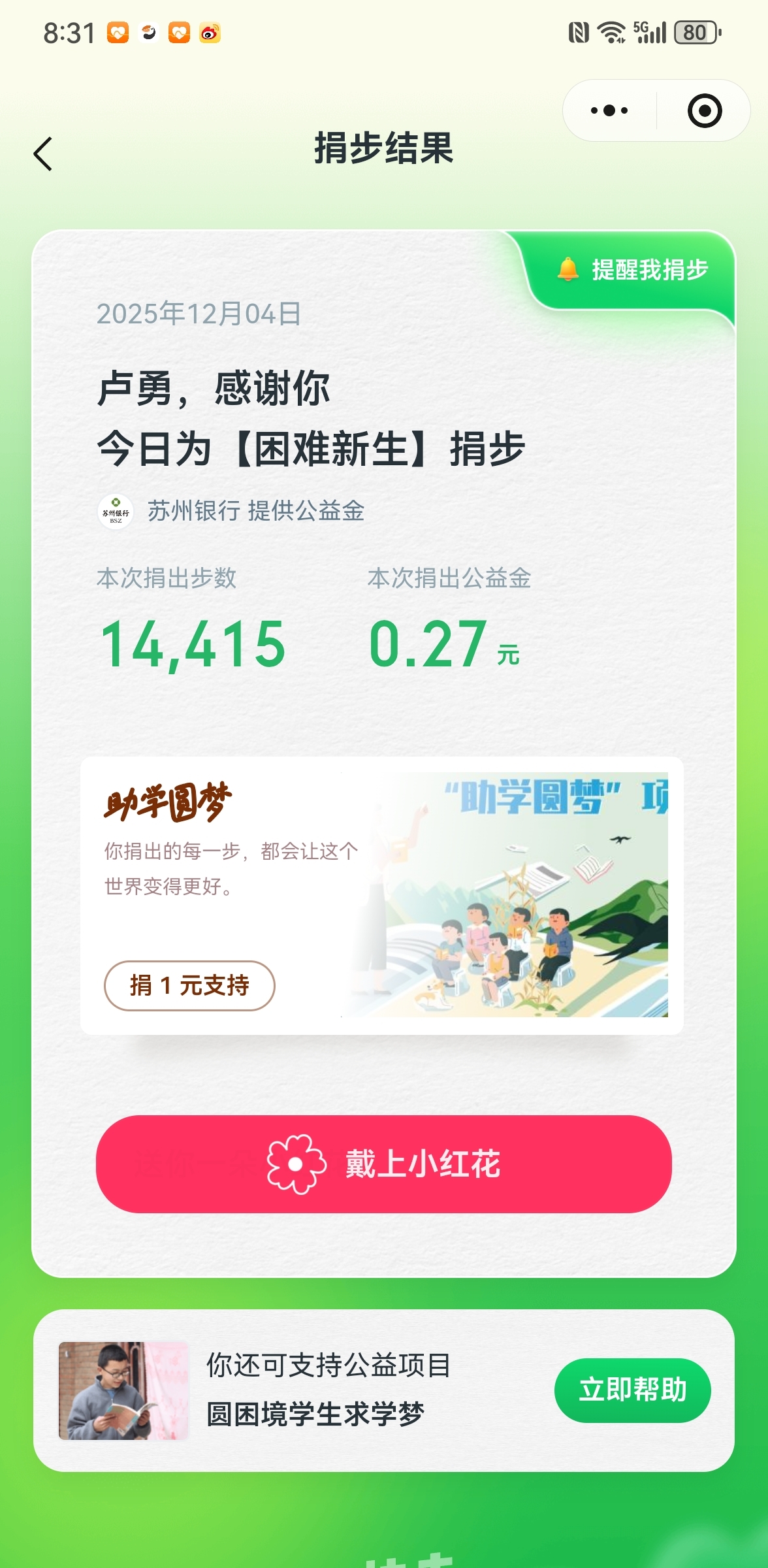Tap the 戴上小红花 button
Viewport: 768px width, 1568px height.
[384, 1164]
